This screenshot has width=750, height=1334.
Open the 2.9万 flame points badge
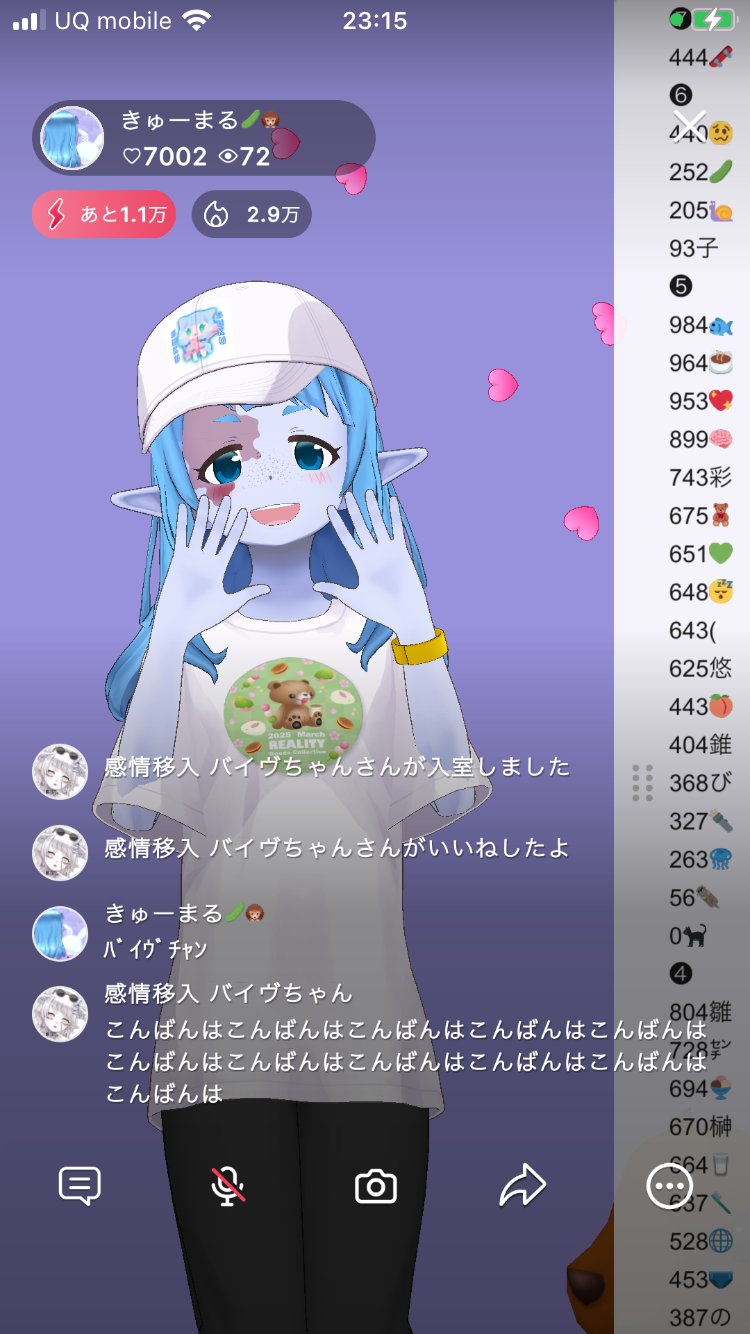tap(251, 214)
